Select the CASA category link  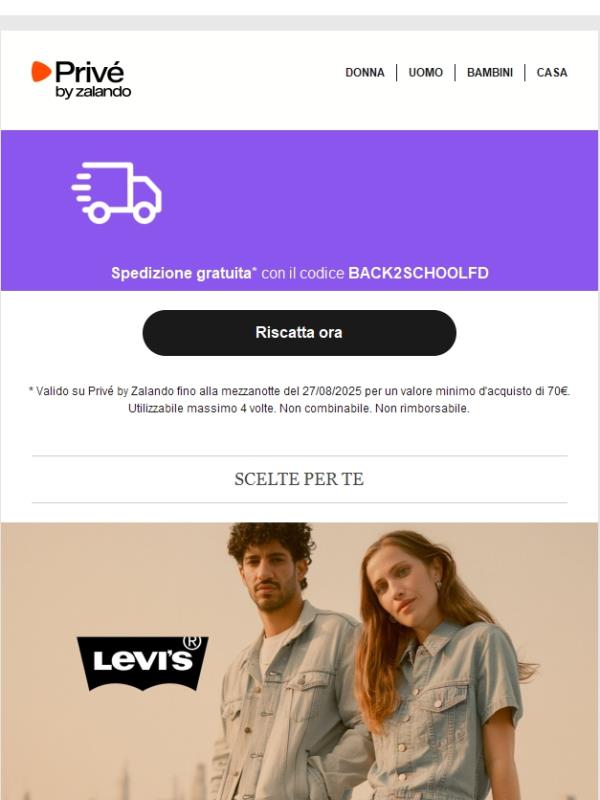point(552,73)
